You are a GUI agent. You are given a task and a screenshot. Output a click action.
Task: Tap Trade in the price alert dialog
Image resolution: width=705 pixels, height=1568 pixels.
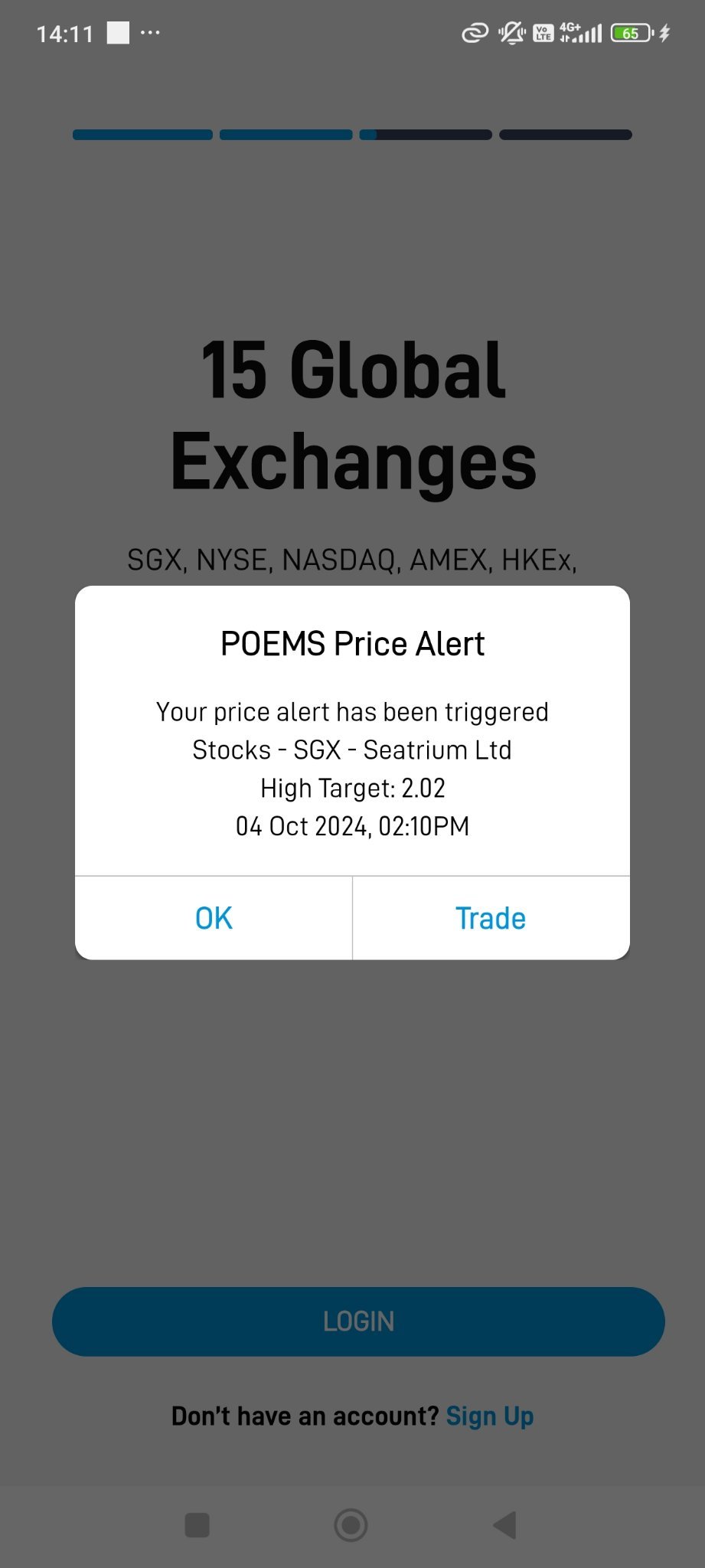pyautogui.click(x=491, y=918)
